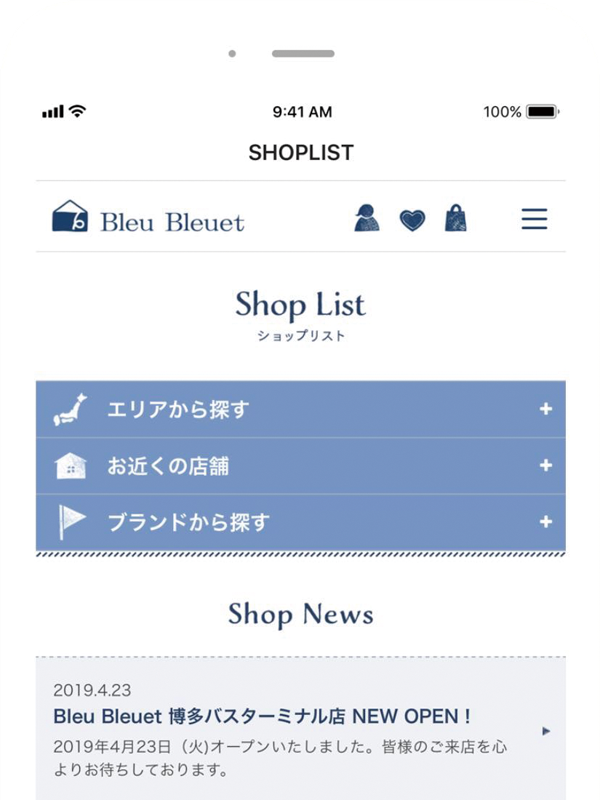Open the account profile icon
The width and height of the screenshot is (600, 800).
point(367,218)
